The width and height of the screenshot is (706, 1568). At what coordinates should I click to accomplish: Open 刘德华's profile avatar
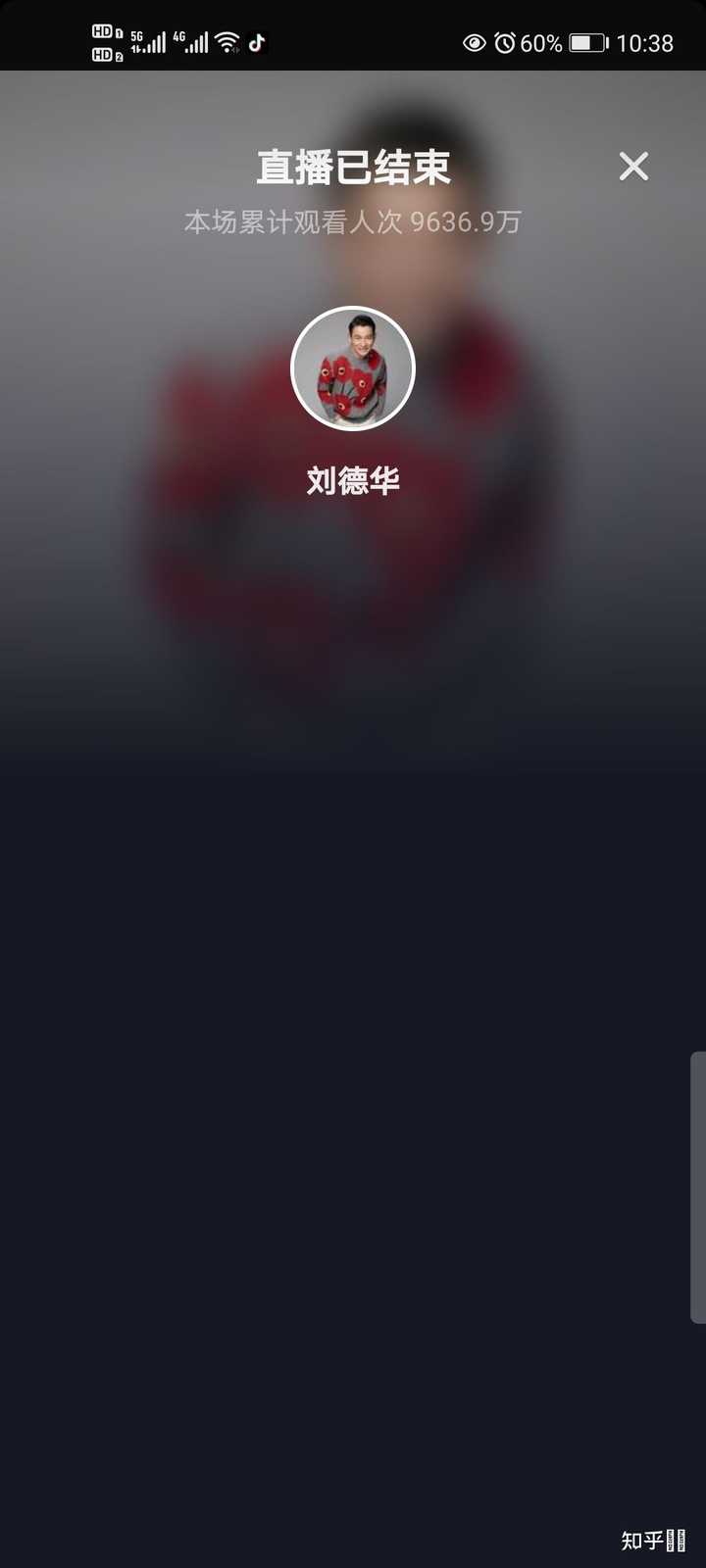[353, 368]
